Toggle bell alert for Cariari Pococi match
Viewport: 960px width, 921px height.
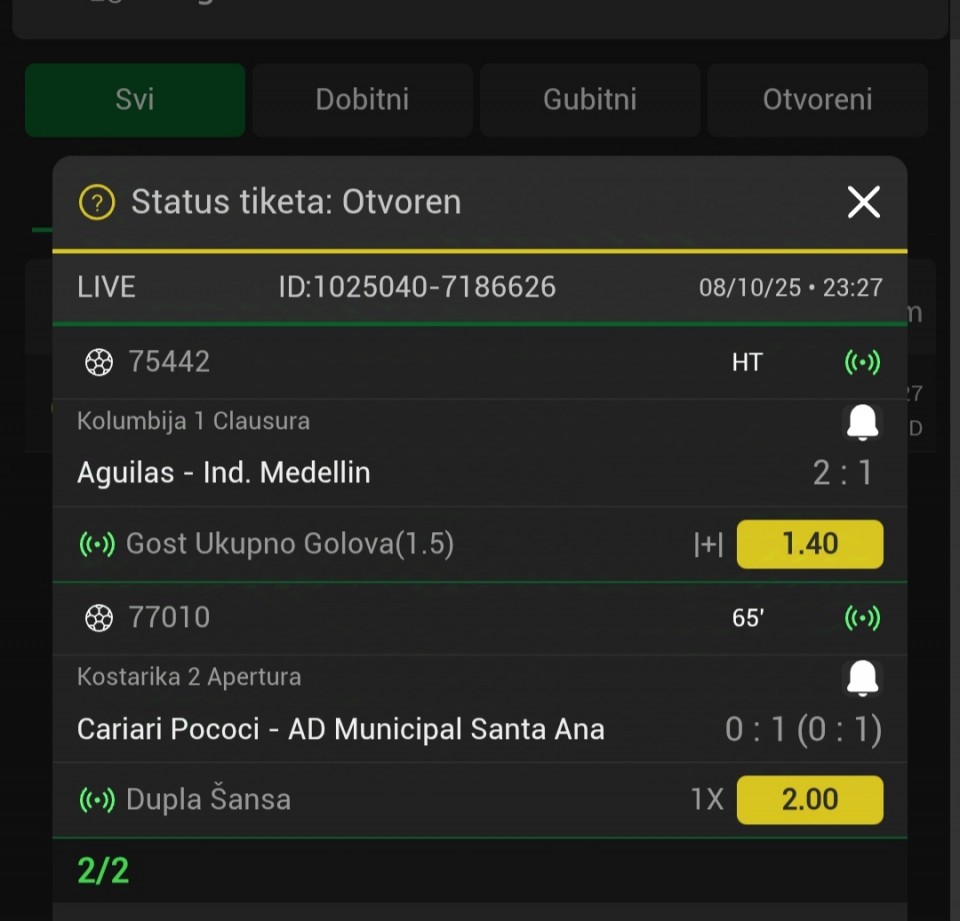(862, 678)
